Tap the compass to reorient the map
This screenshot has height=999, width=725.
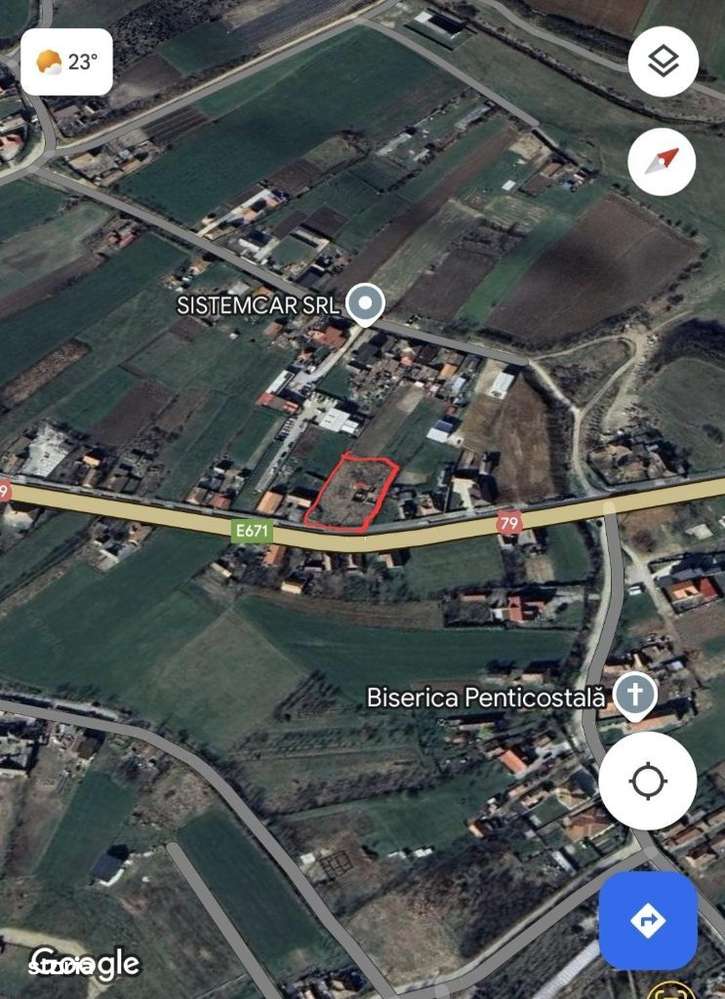(x=662, y=160)
